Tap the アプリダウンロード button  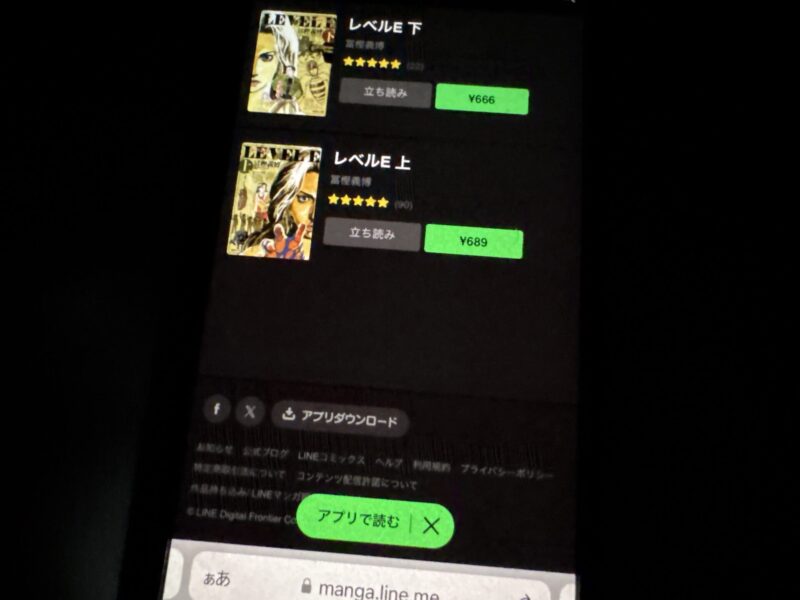pos(340,419)
